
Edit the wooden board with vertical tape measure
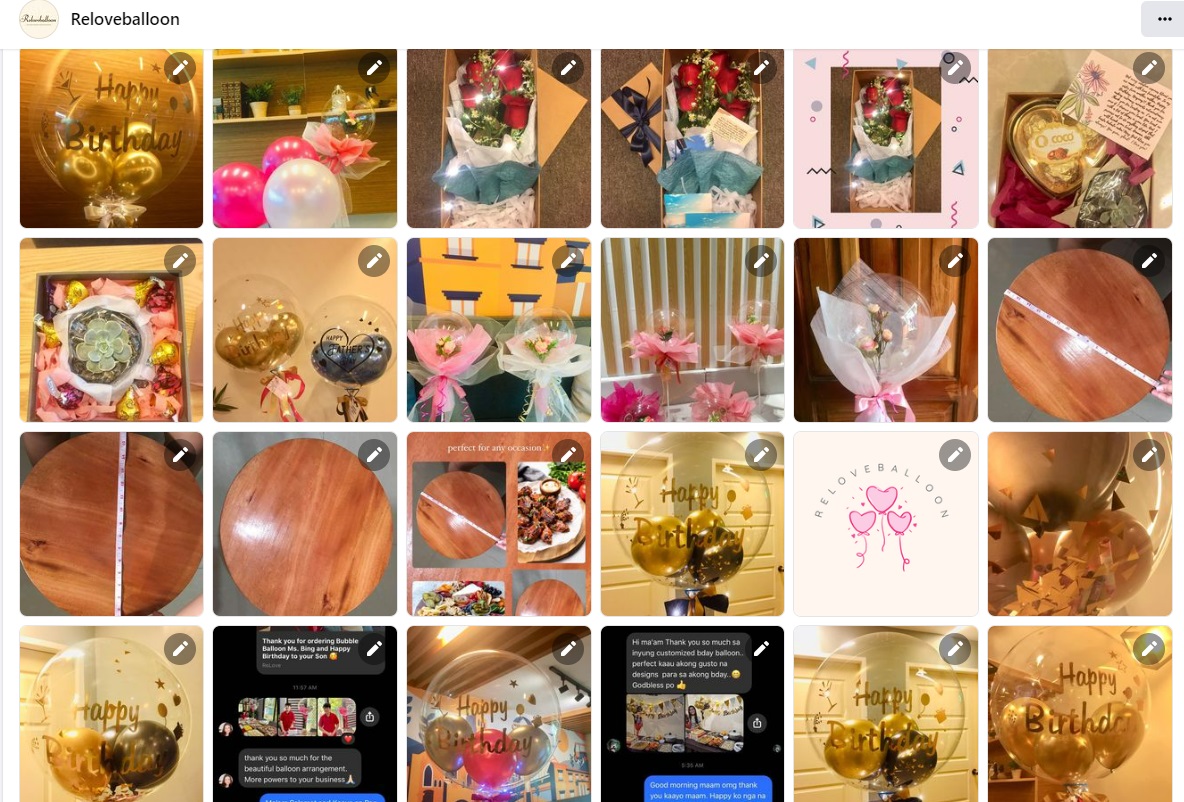180,455
